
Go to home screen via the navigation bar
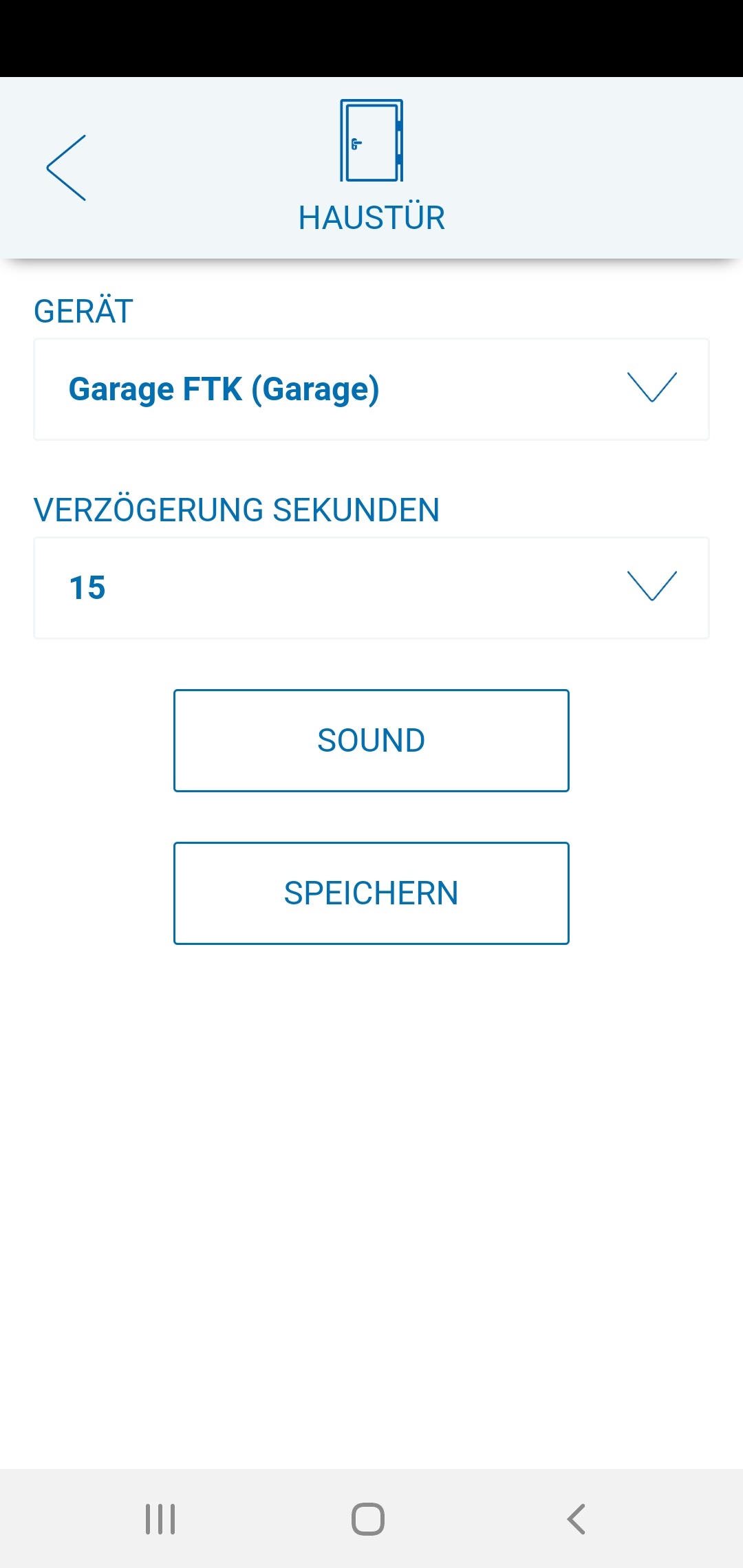pyautogui.click(x=368, y=1519)
